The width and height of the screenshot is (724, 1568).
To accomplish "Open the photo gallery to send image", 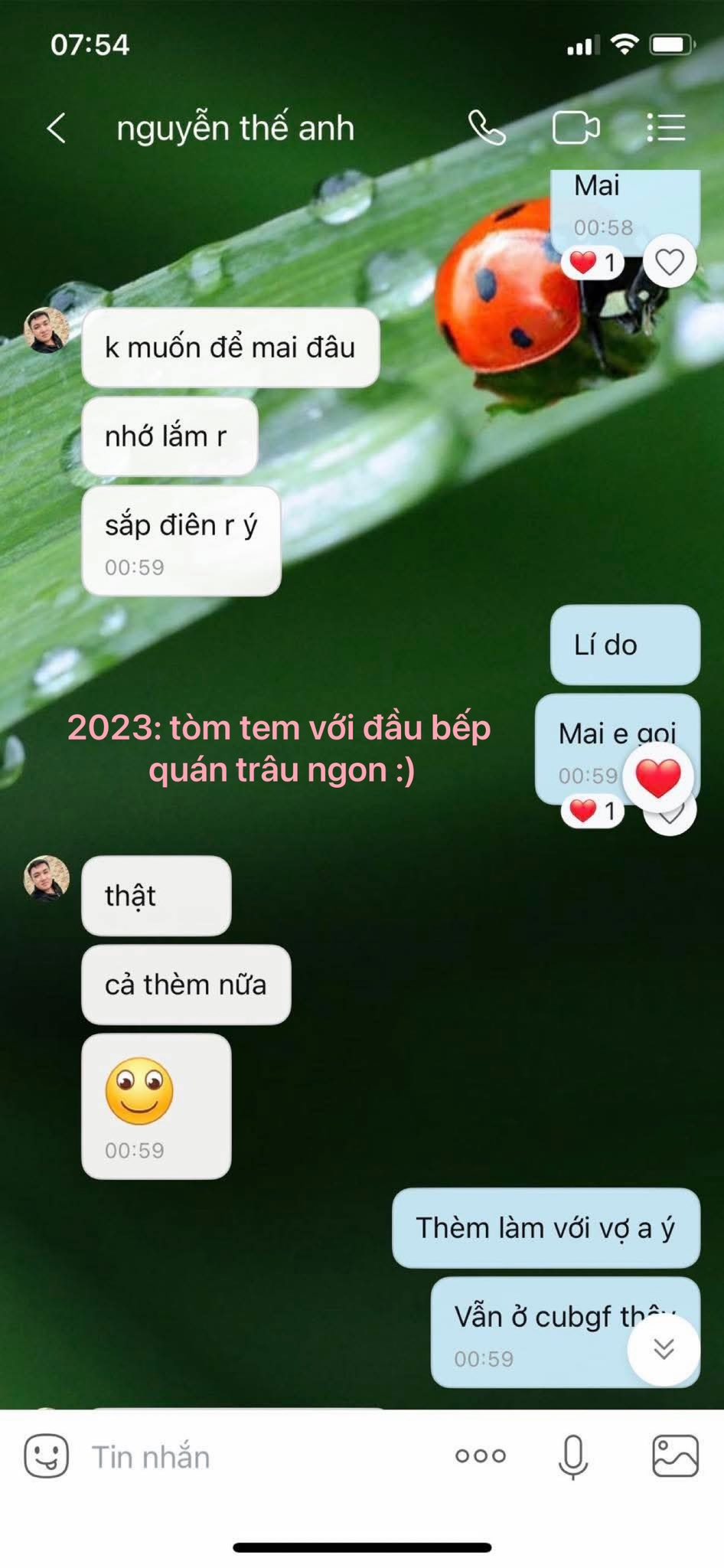I will click(675, 1455).
